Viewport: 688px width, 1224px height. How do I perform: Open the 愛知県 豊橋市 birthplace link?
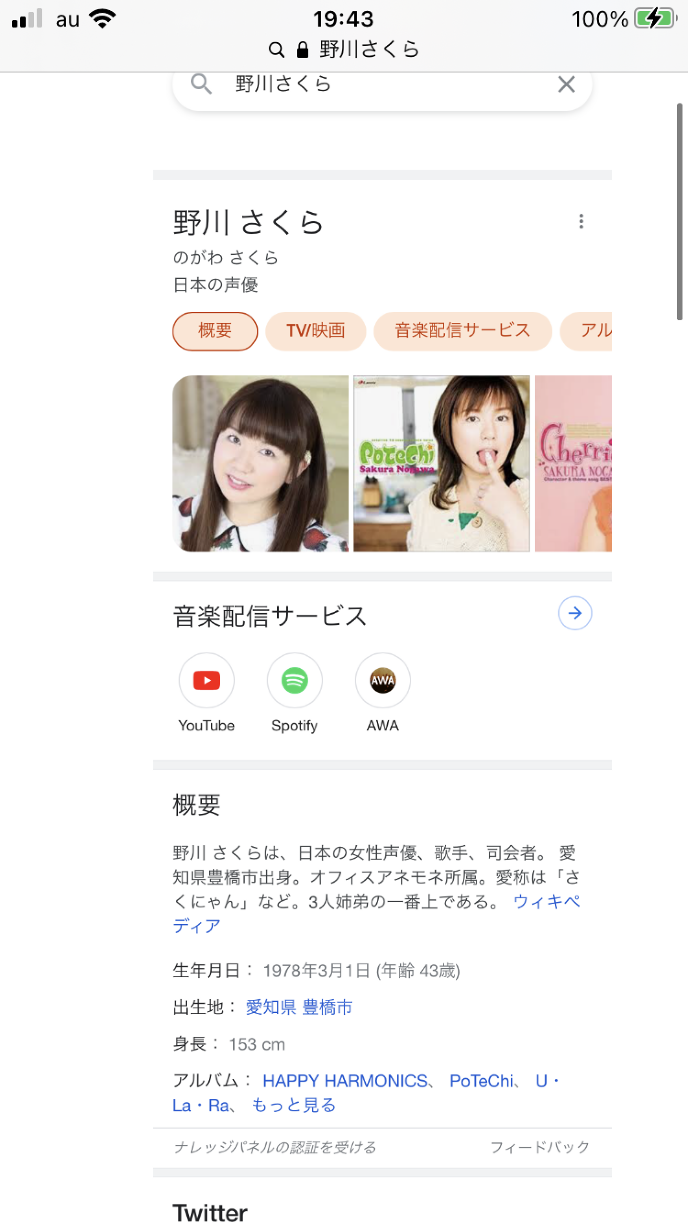[x=299, y=1007]
